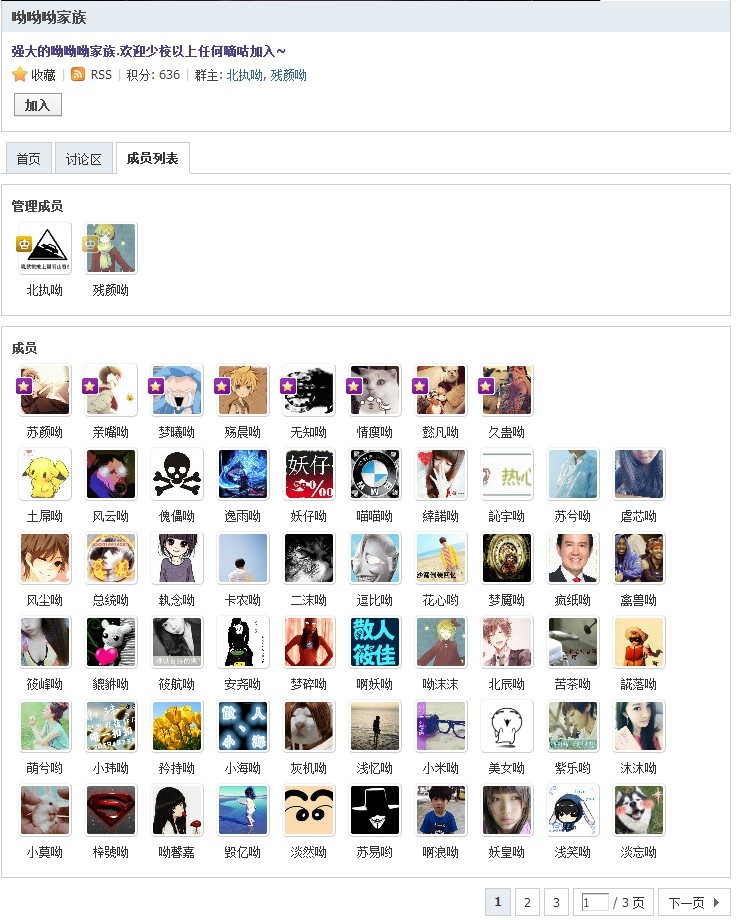The image size is (738, 920).
Task: Focus the page number input box
Action: pyautogui.click(x=594, y=902)
